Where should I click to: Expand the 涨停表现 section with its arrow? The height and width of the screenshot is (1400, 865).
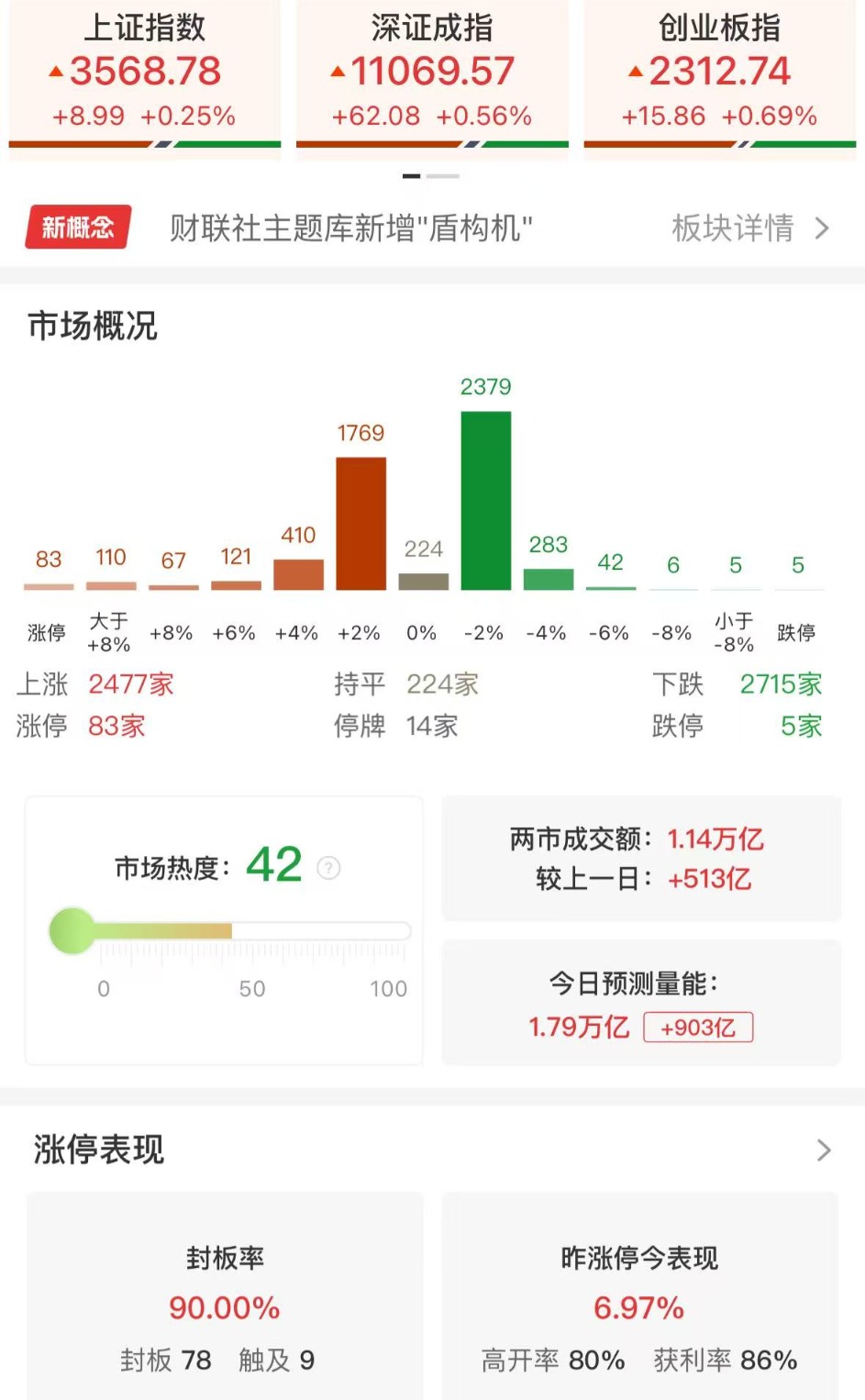[824, 1150]
